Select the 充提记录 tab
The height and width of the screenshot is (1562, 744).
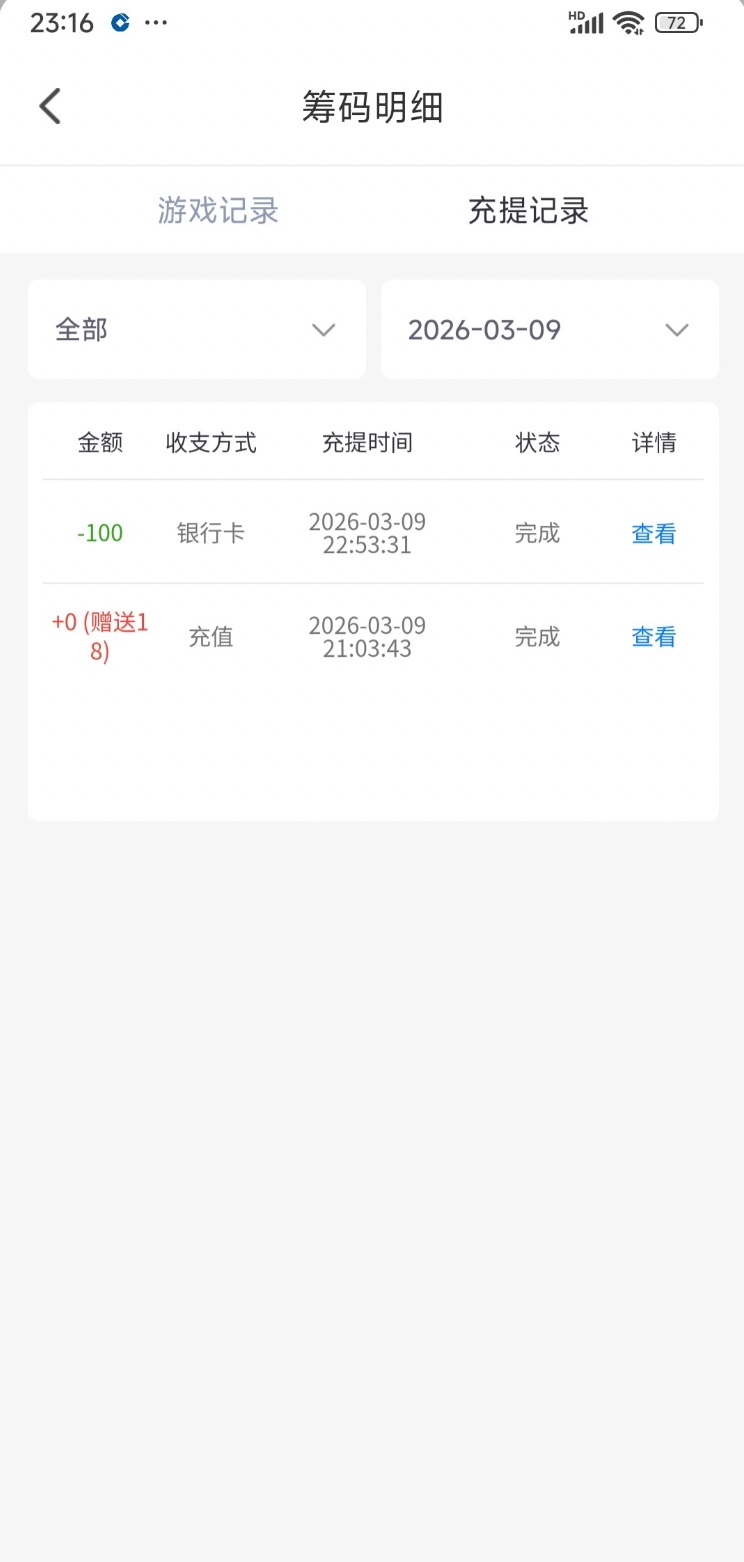528,211
